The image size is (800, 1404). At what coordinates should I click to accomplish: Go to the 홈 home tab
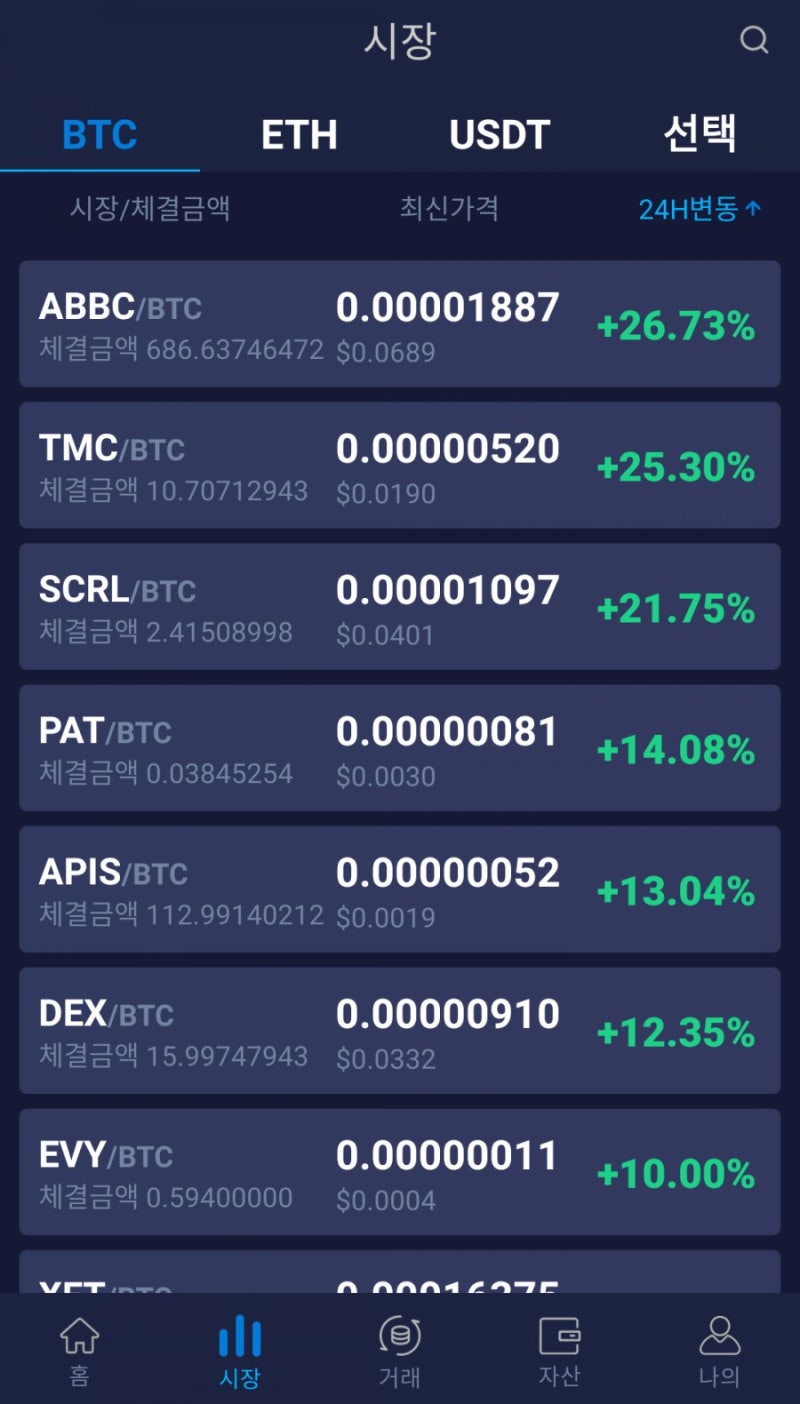[80, 1350]
